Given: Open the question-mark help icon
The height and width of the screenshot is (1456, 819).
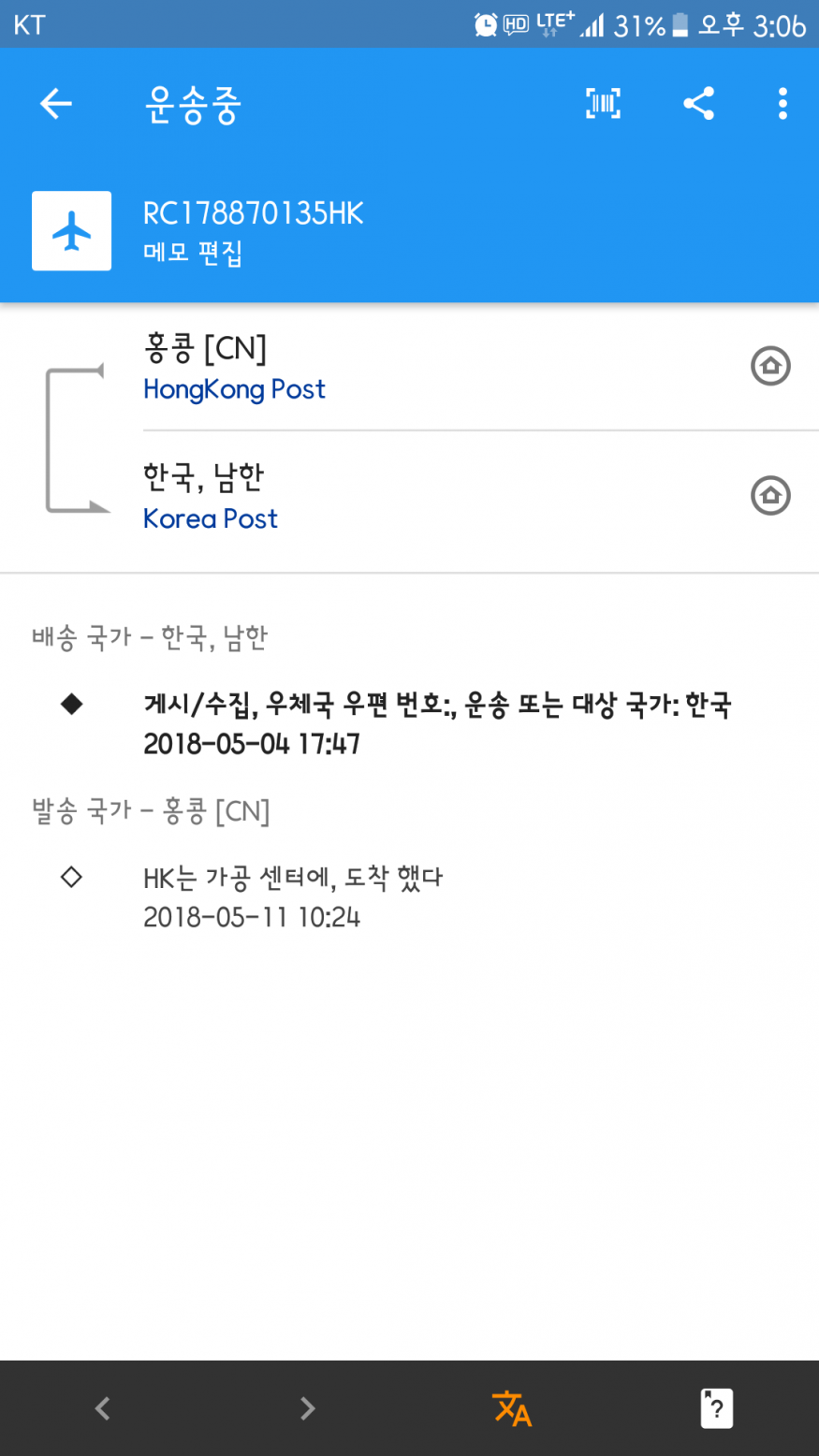Looking at the screenshot, I should pyautogui.click(x=716, y=1408).
